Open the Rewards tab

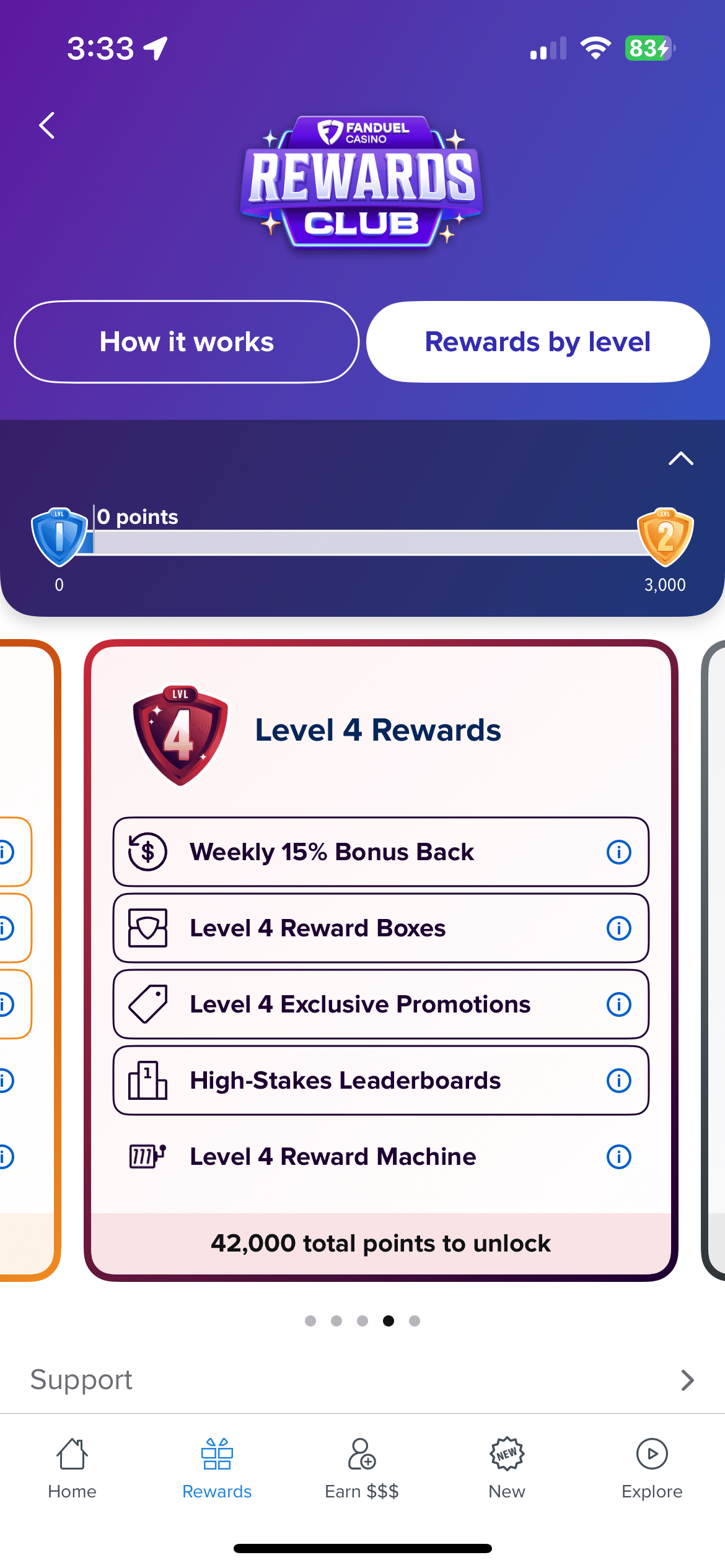217,1468
